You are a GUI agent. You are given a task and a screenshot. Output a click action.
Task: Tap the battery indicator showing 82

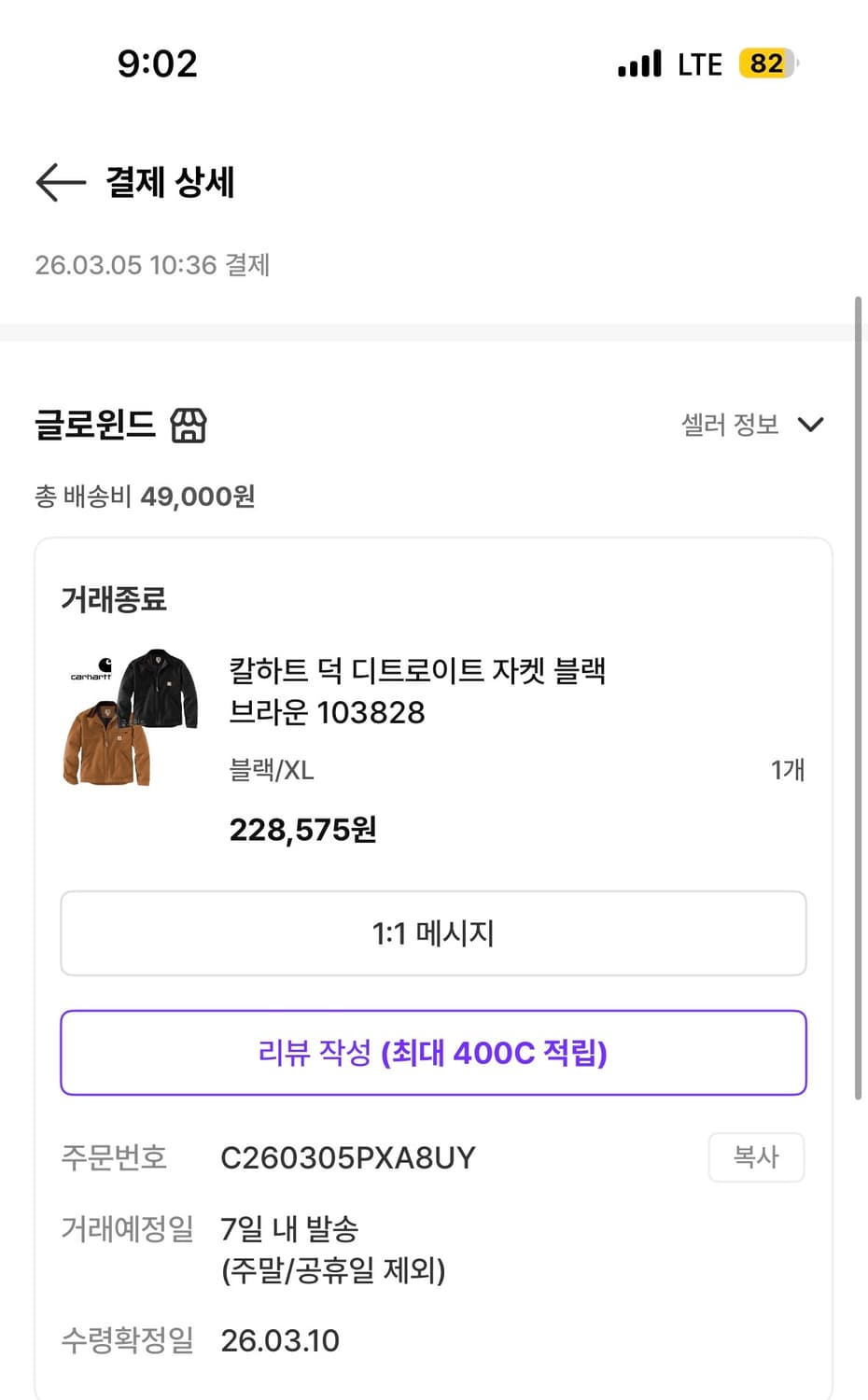click(x=765, y=63)
